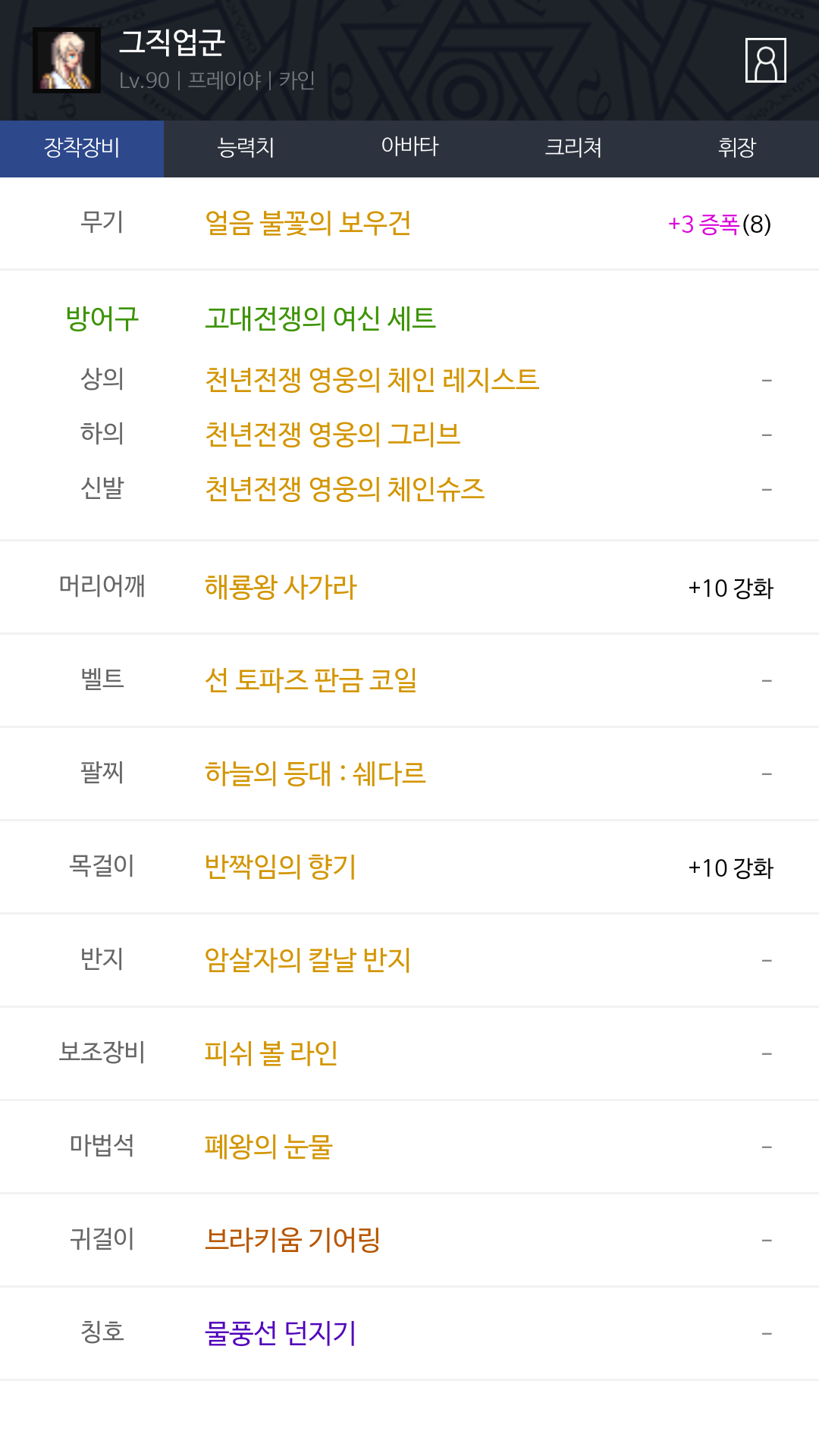The height and width of the screenshot is (1456, 819).
Task: Select the 장착장비 tab
Action: point(82,149)
